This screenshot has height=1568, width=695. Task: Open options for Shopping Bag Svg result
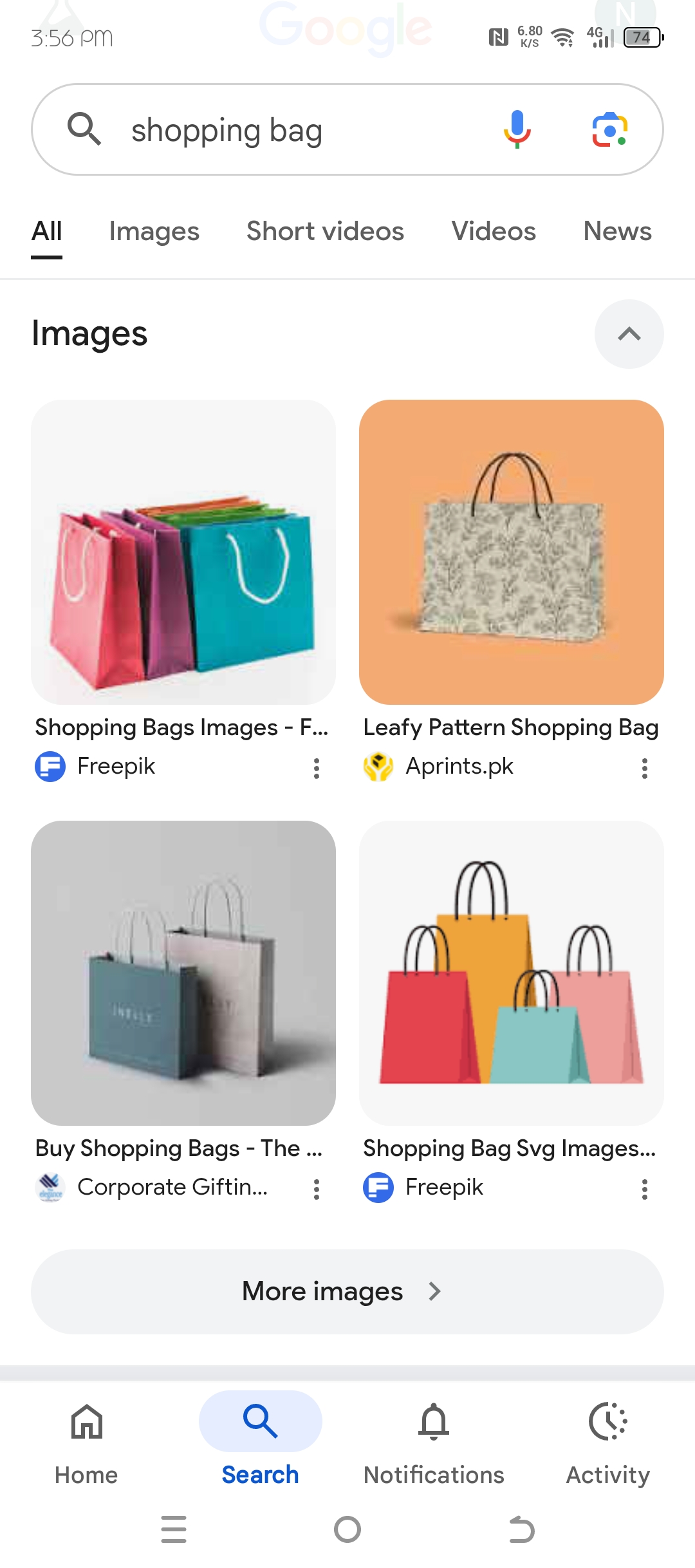[644, 1189]
